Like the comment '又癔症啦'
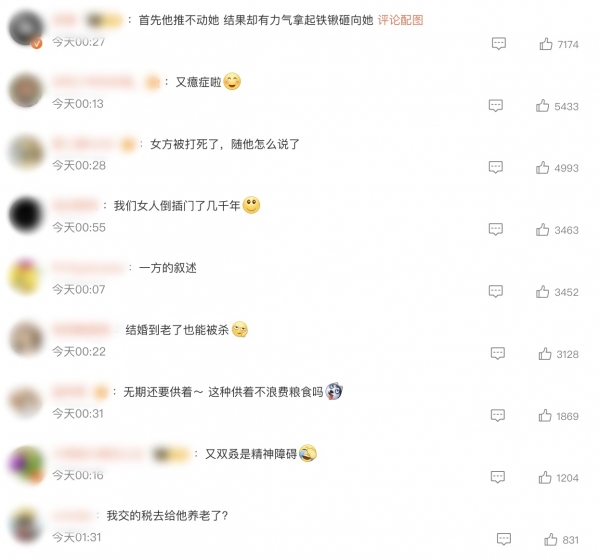The width and height of the screenshot is (600, 560). [543, 106]
